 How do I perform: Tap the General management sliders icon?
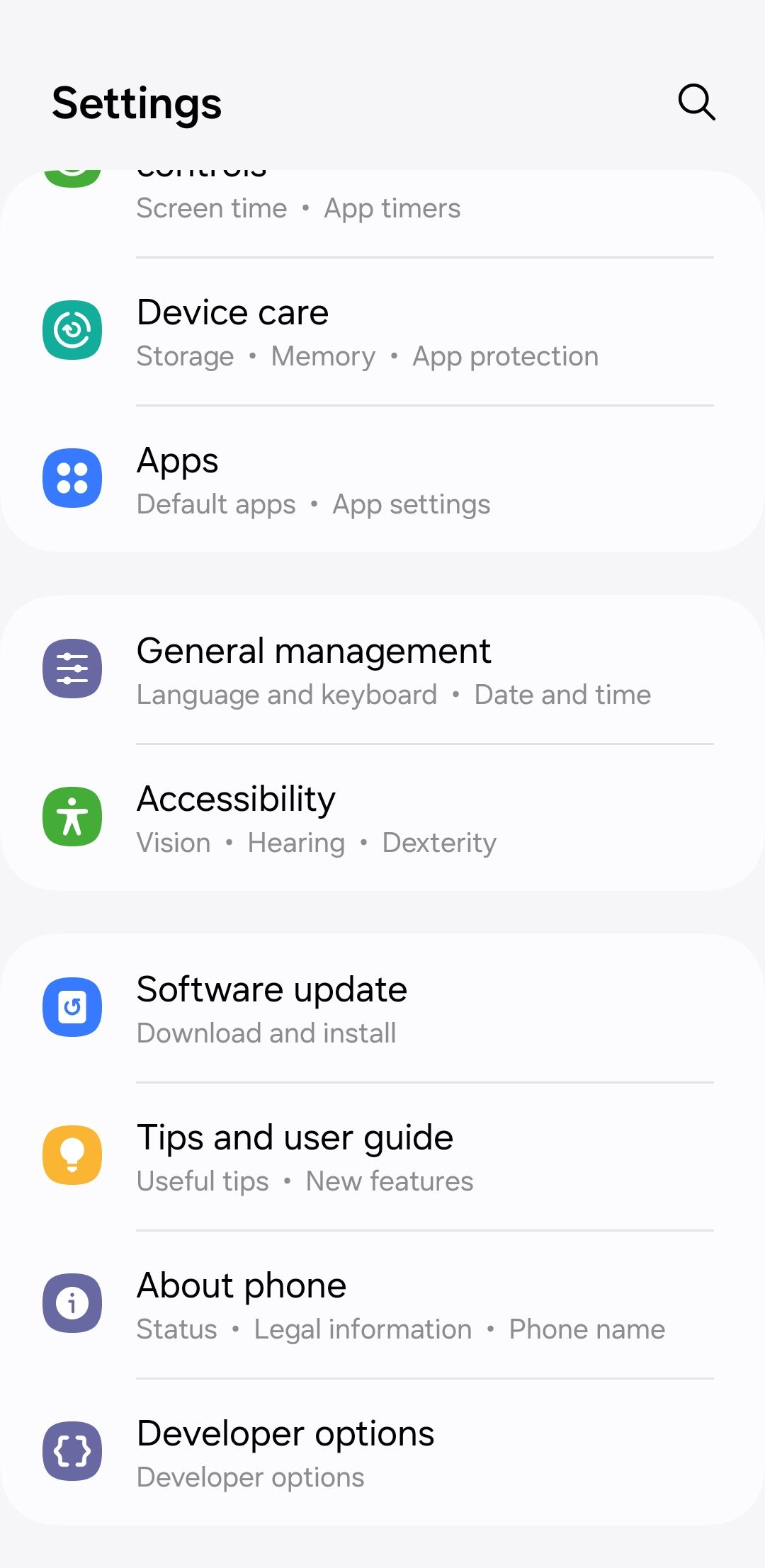coord(72,668)
